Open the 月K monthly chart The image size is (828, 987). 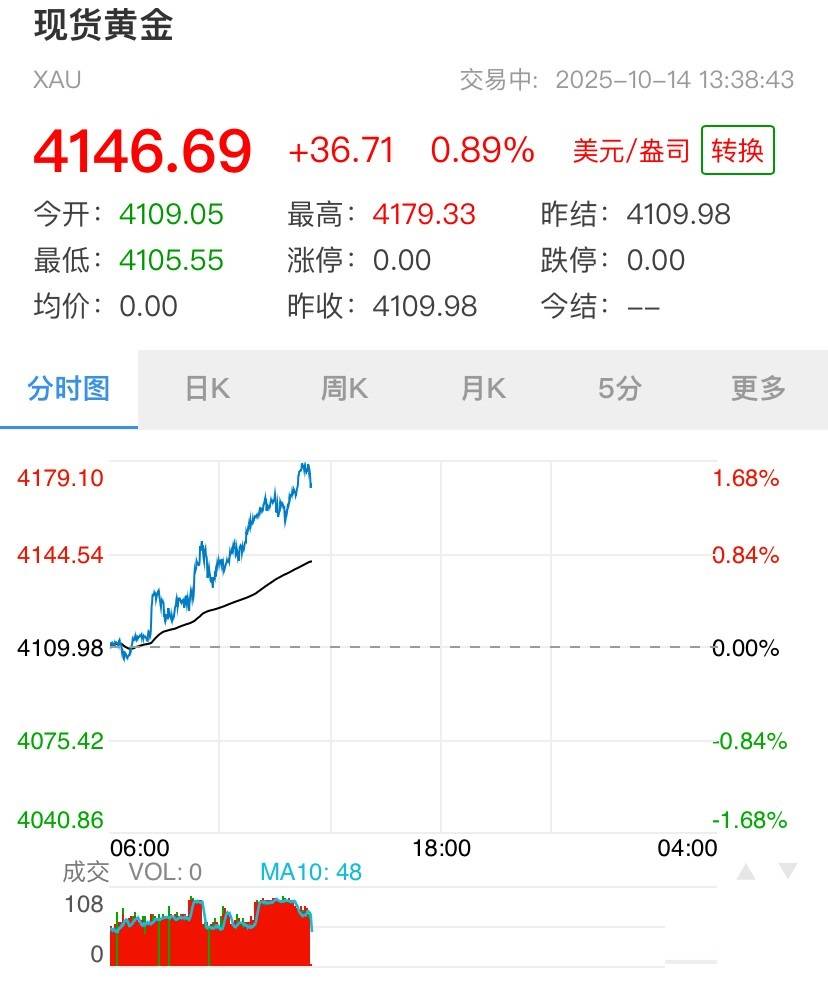482,388
